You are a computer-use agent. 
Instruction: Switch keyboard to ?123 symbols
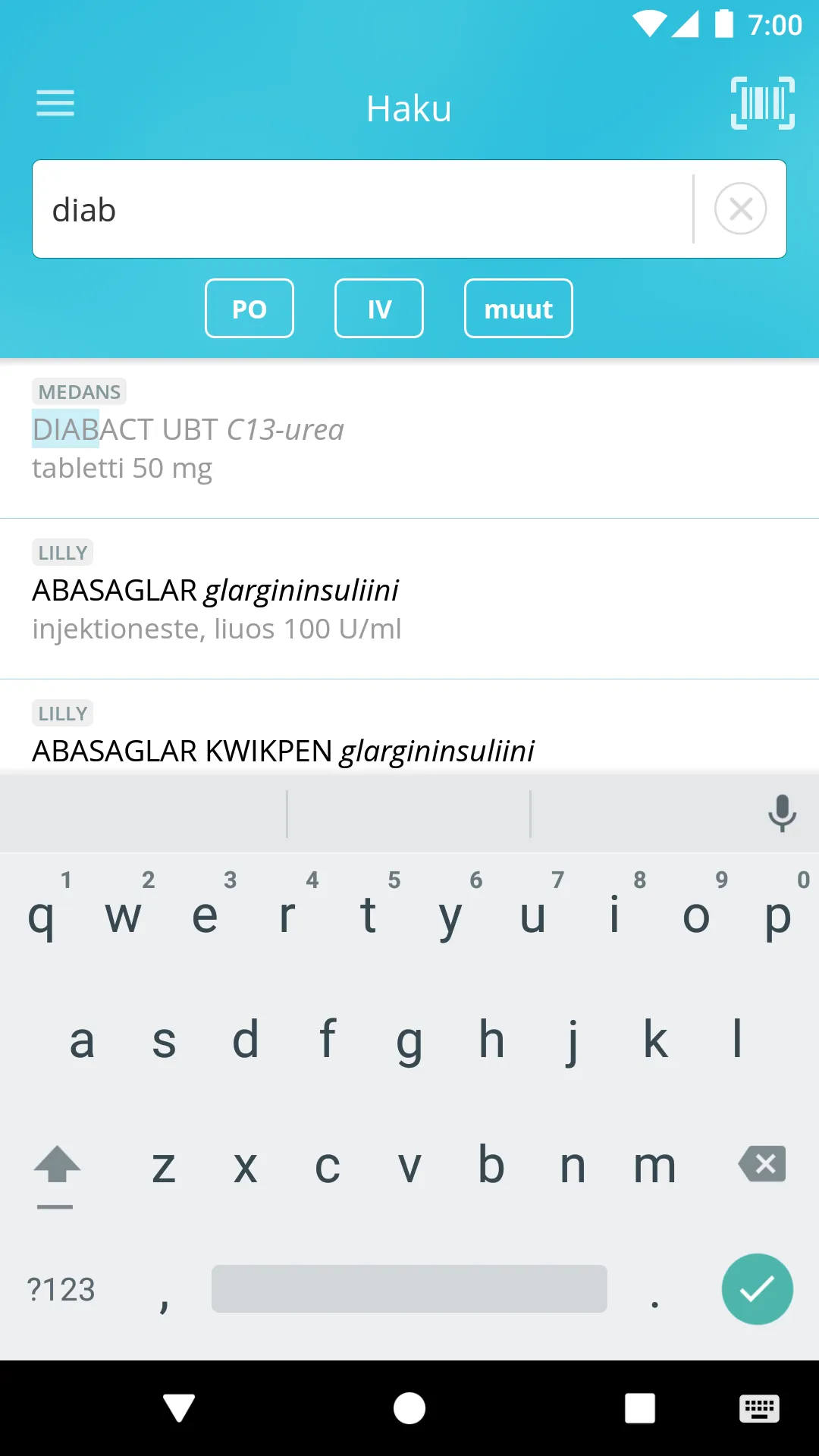61,1289
